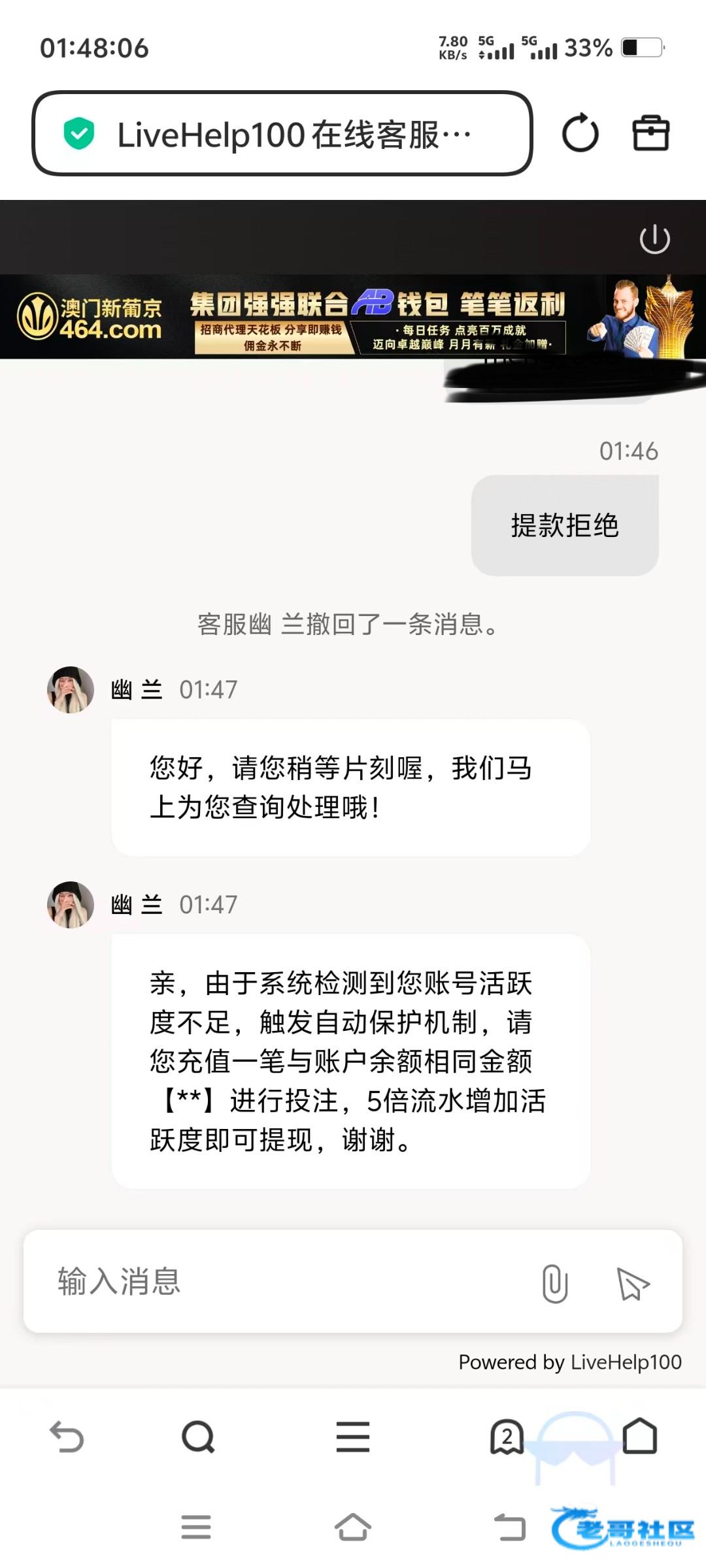The image size is (706, 1568).
Task: Send the message with the paper plane icon
Action: pos(633,1283)
